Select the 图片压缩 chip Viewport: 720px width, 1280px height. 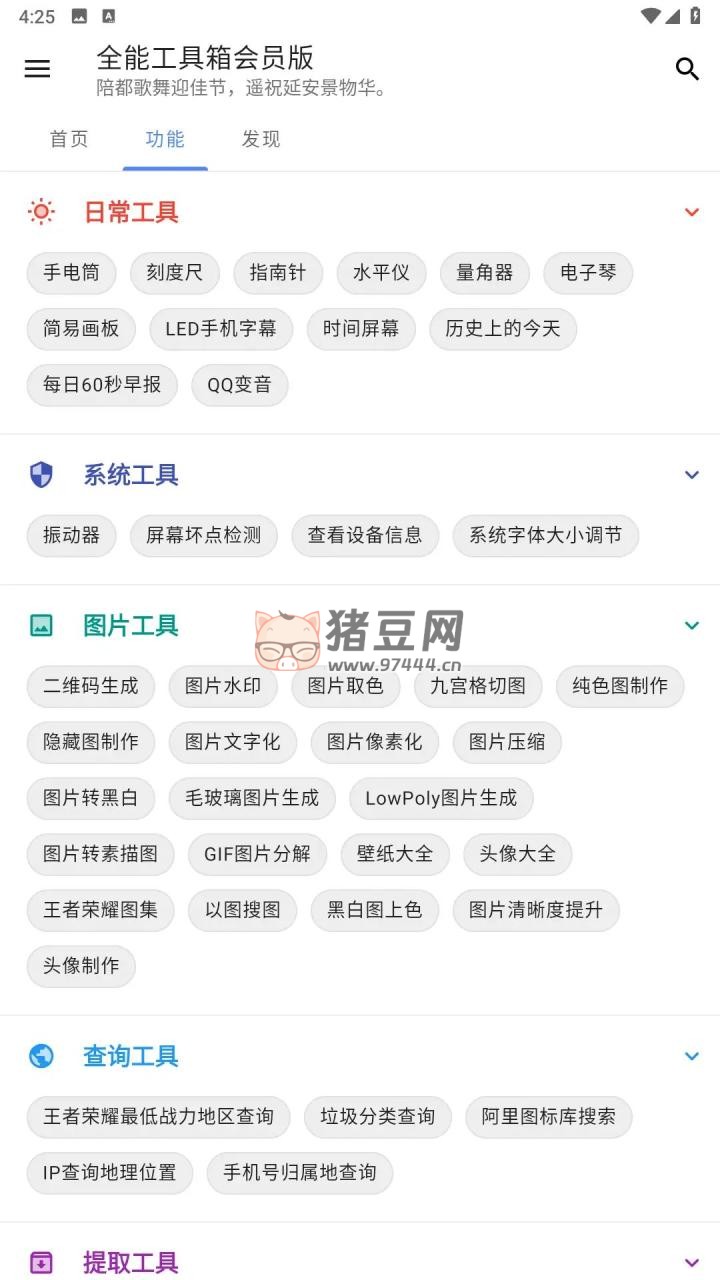[x=507, y=742]
